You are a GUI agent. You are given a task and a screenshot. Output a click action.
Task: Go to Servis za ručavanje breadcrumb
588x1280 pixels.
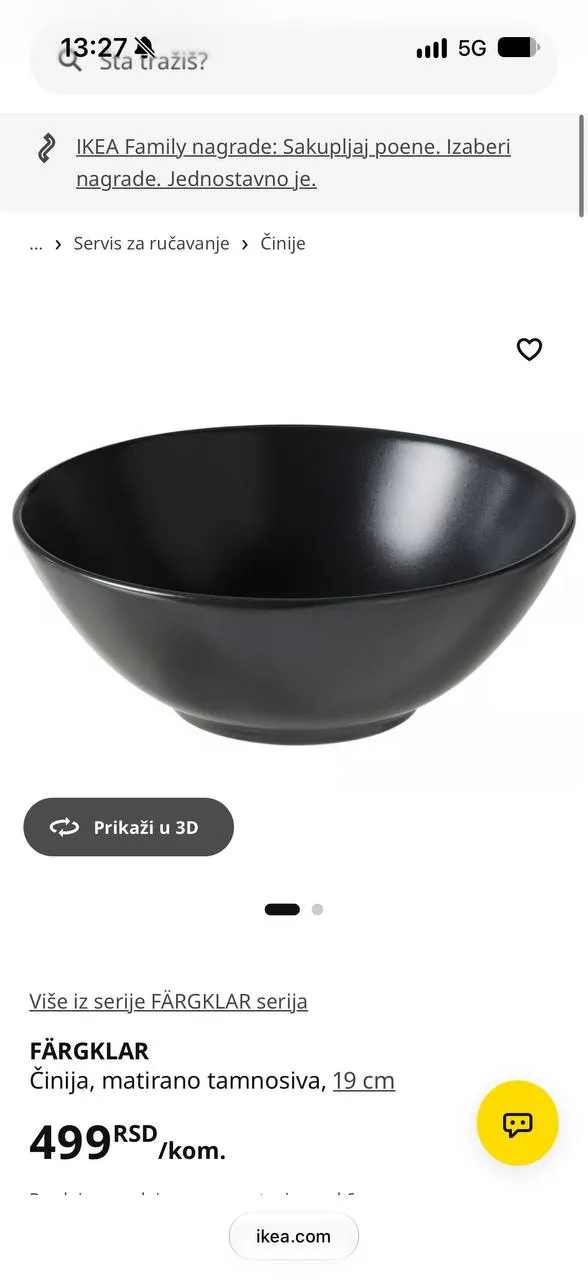click(151, 244)
